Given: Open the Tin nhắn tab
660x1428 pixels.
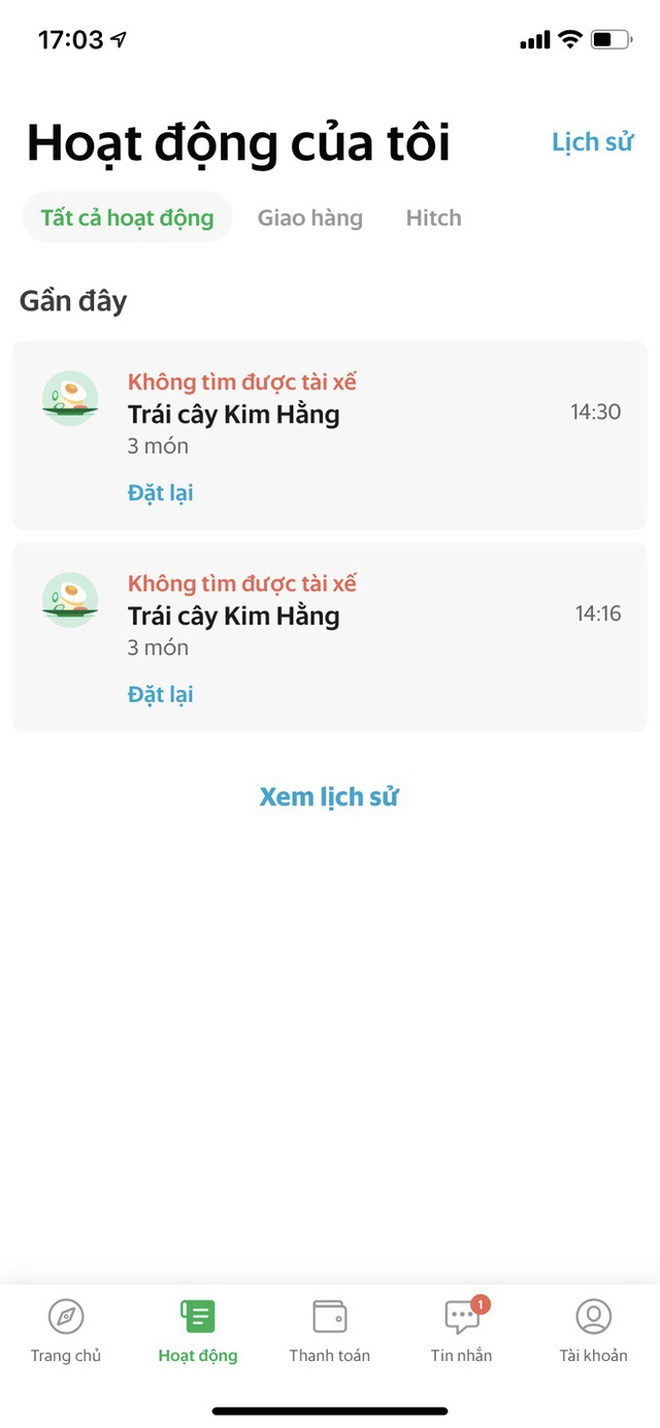Looking at the screenshot, I should coord(462,1331).
